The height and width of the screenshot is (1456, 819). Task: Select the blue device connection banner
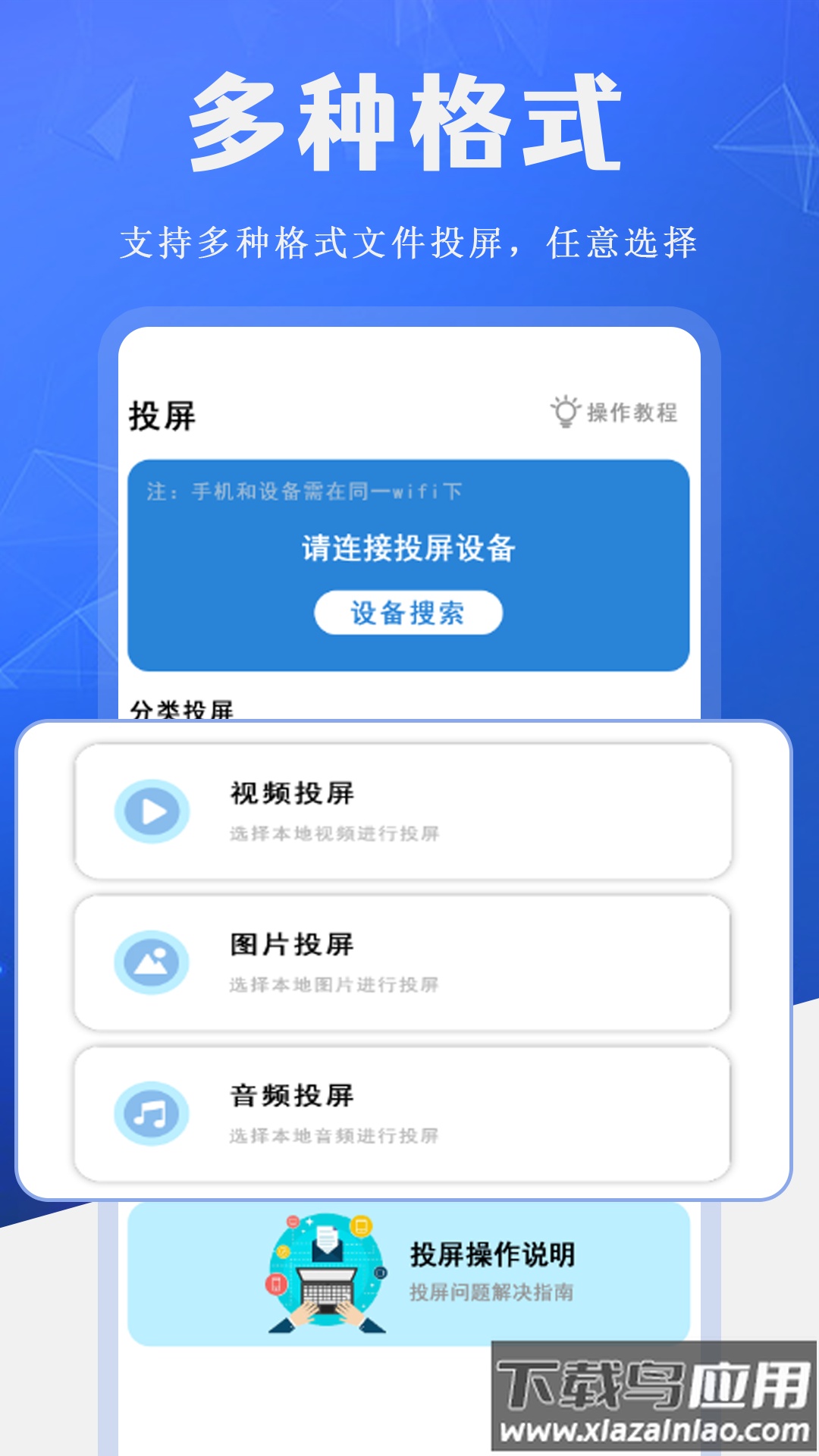(x=409, y=561)
